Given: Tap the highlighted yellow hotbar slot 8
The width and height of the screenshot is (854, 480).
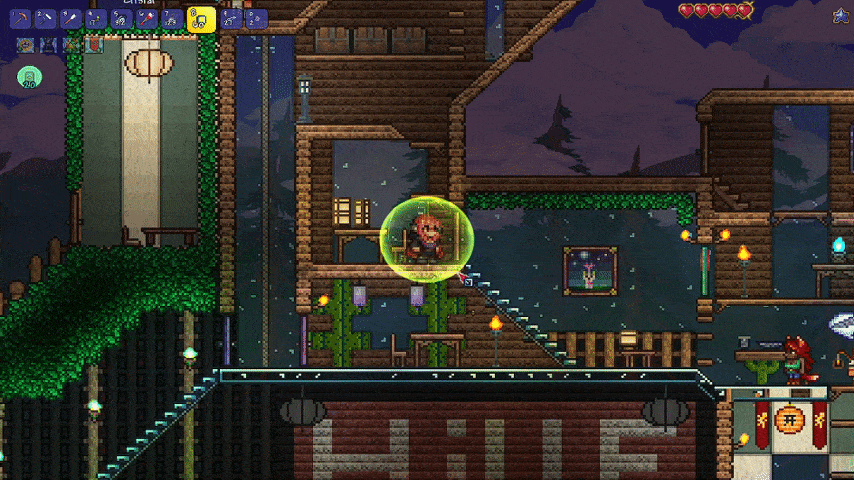Looking at the screenshot, I should (202, 19).
